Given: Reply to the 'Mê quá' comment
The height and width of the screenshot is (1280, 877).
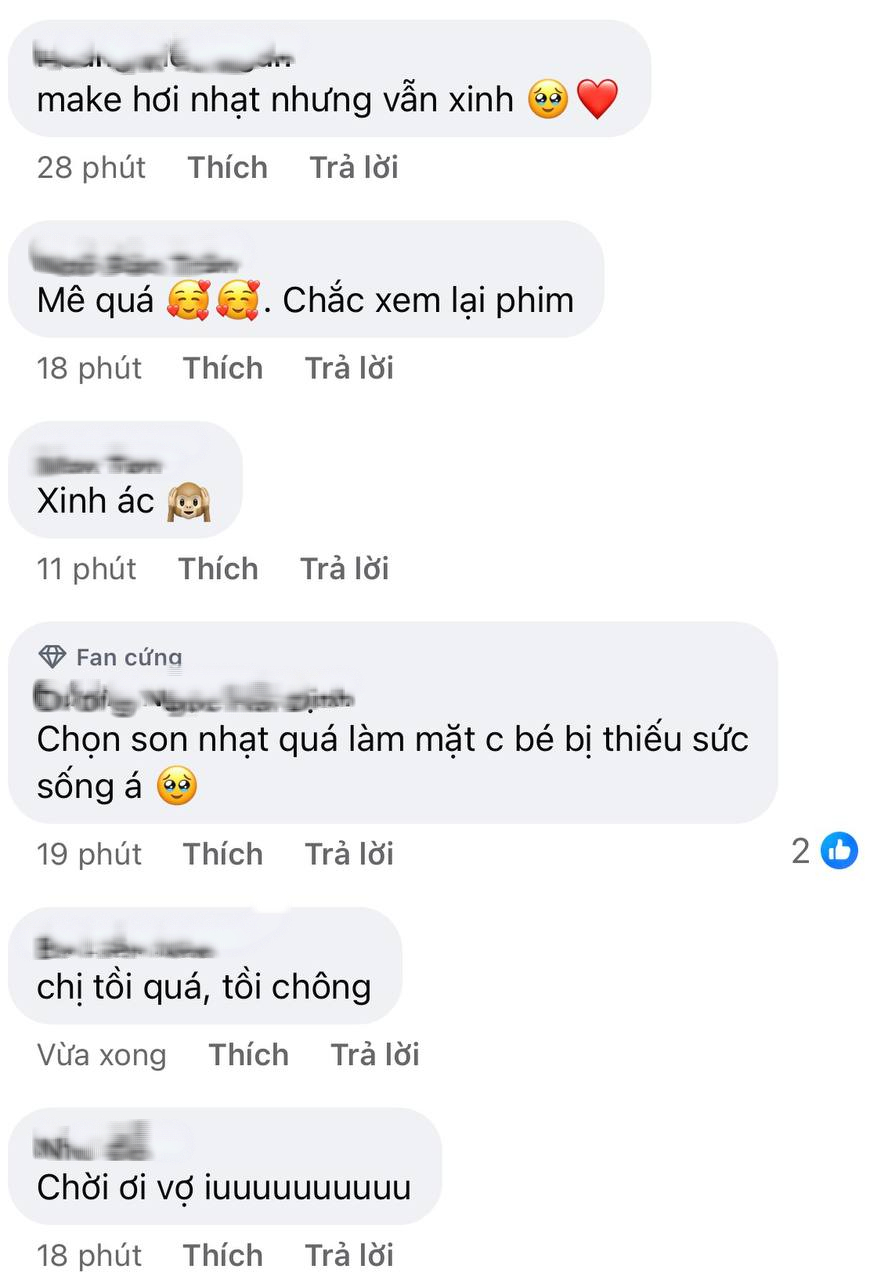Looking at the screenshot, I should (x=349, y=368).
